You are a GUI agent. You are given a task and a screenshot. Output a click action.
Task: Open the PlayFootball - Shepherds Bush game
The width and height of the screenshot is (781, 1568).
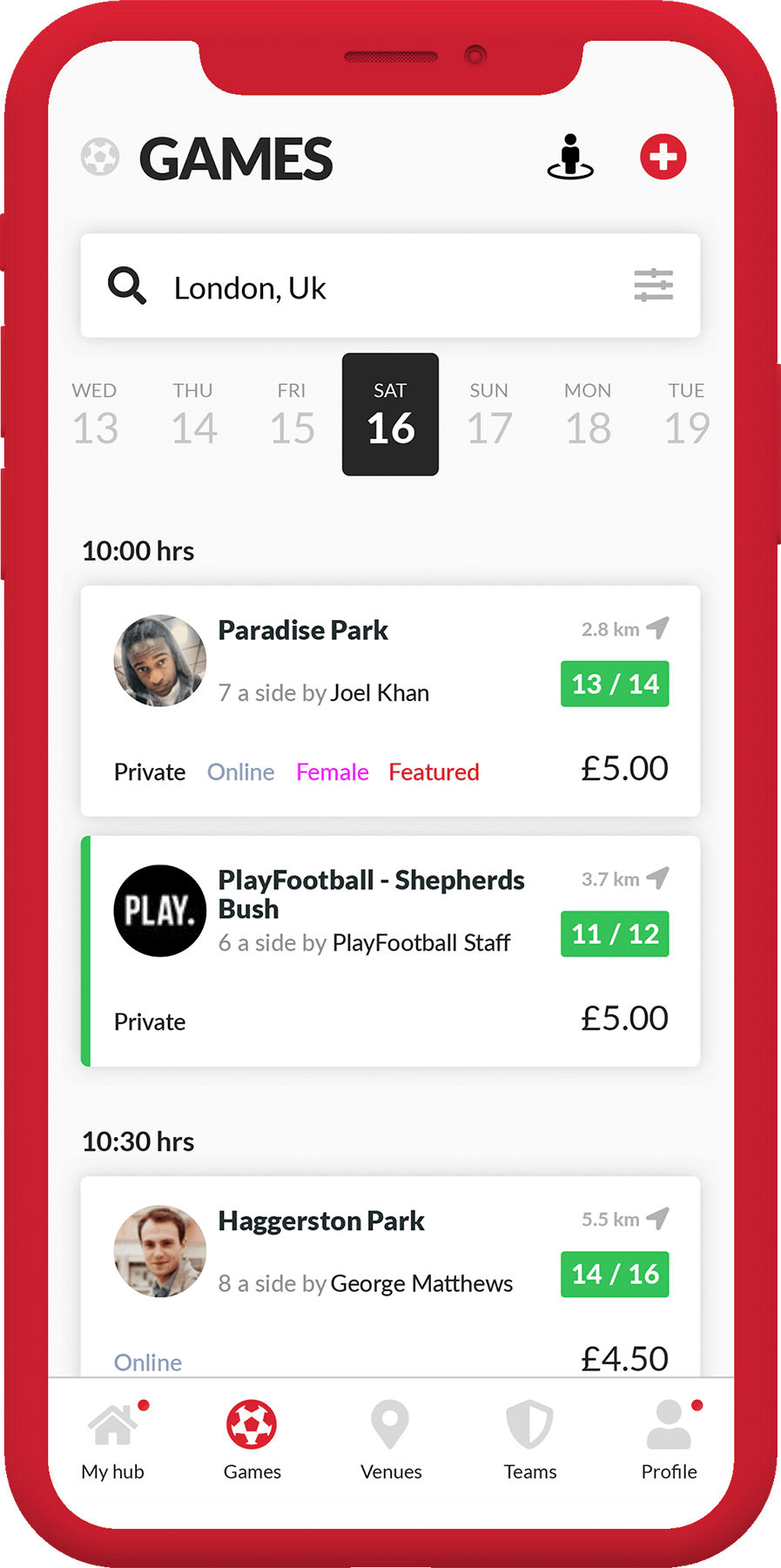click(x=390, y=951)
